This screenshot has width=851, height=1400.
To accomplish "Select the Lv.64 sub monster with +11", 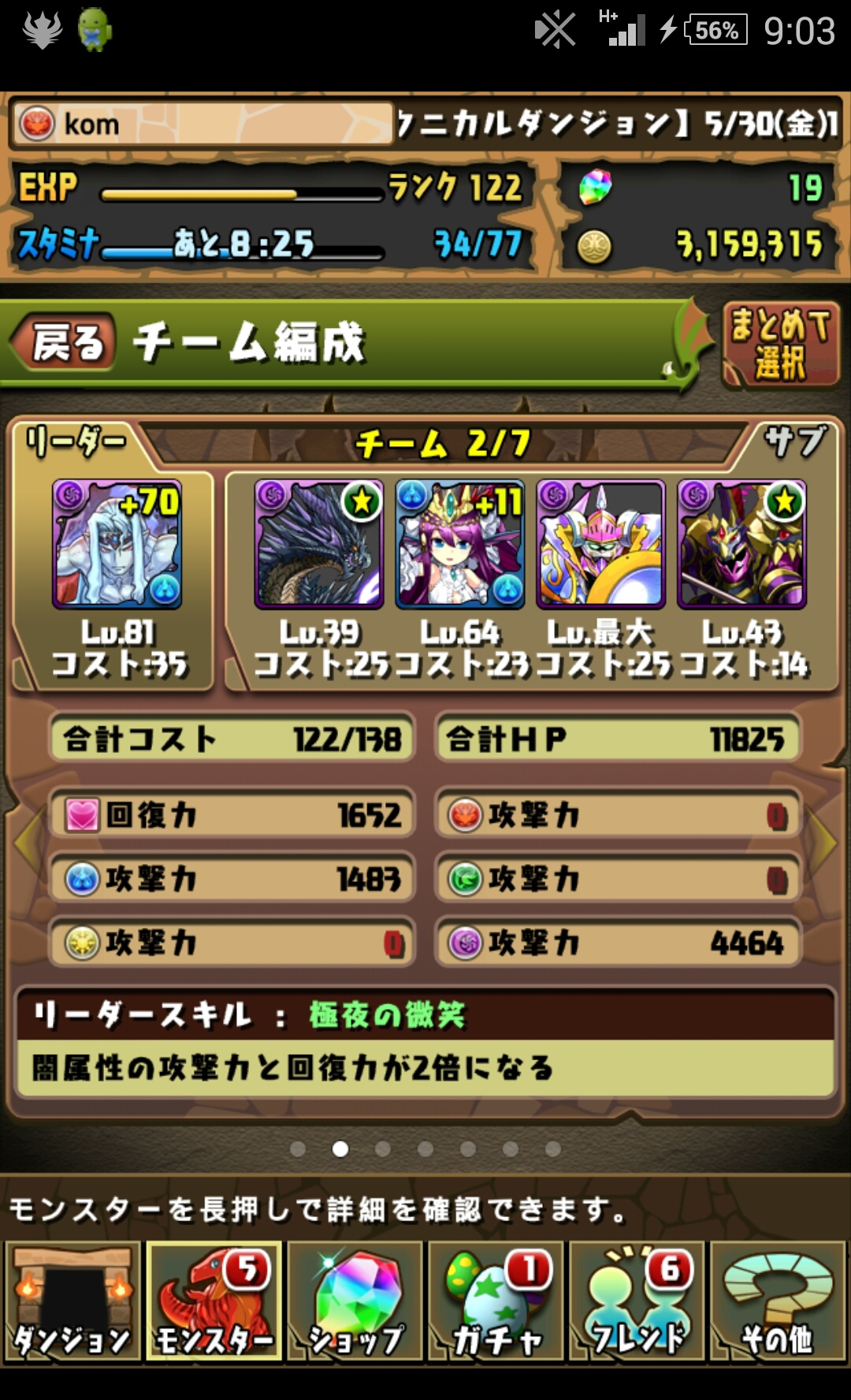I will click(460, 544).
